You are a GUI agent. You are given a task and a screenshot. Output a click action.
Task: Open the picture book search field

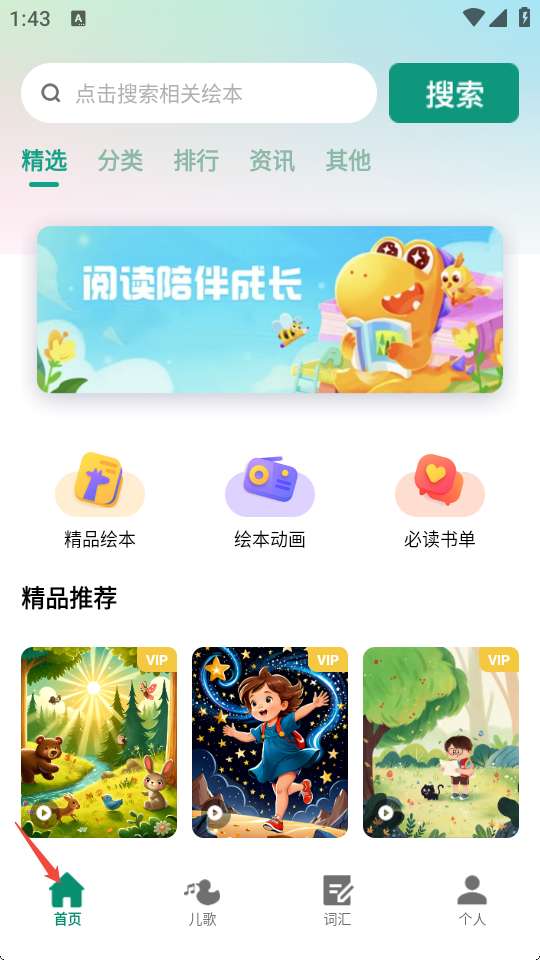(x=198, y=93)
